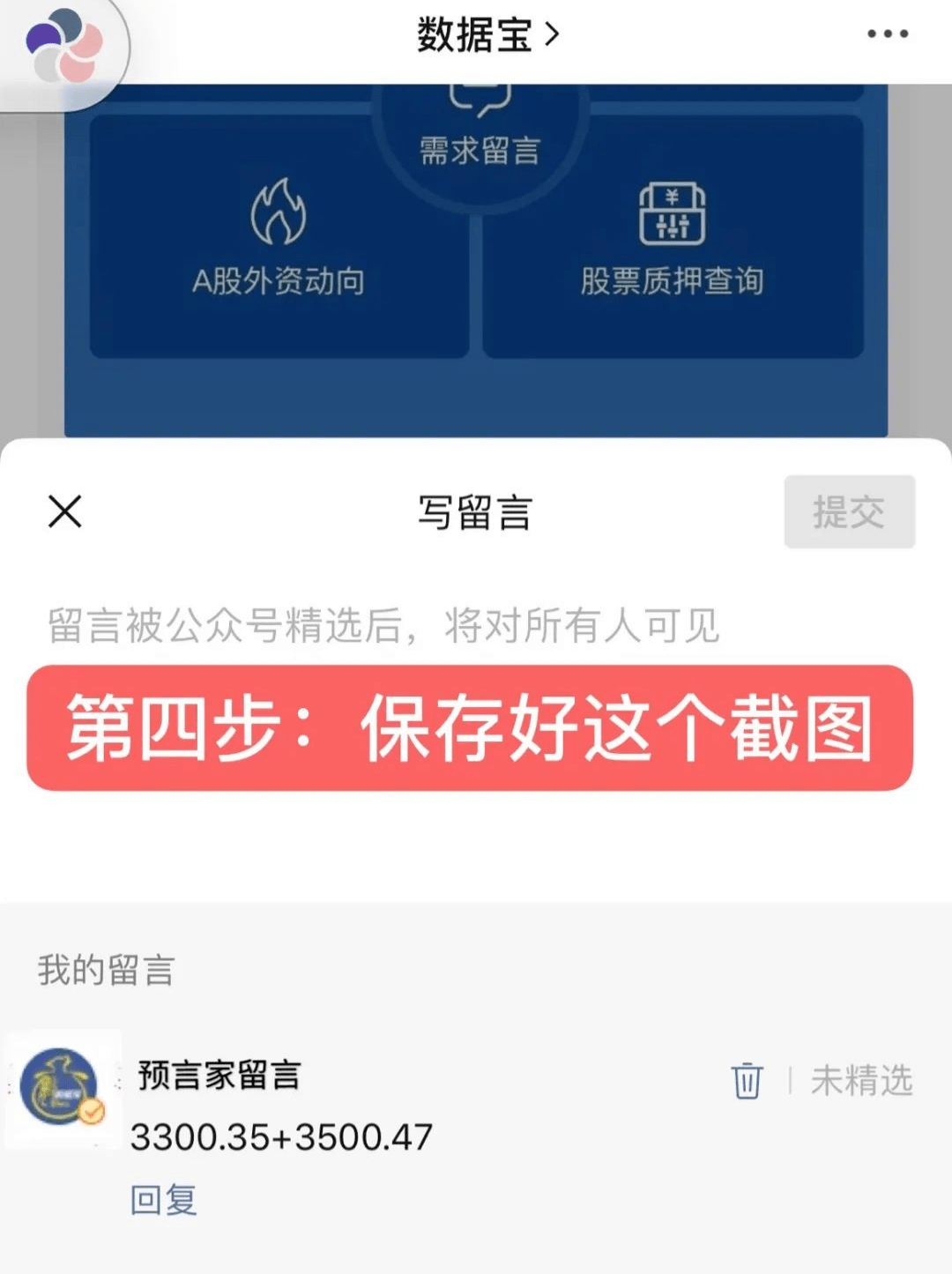Tap the 未精选 status label
The height and width of the screenshot is (1274, 952).
[861, 1077]
